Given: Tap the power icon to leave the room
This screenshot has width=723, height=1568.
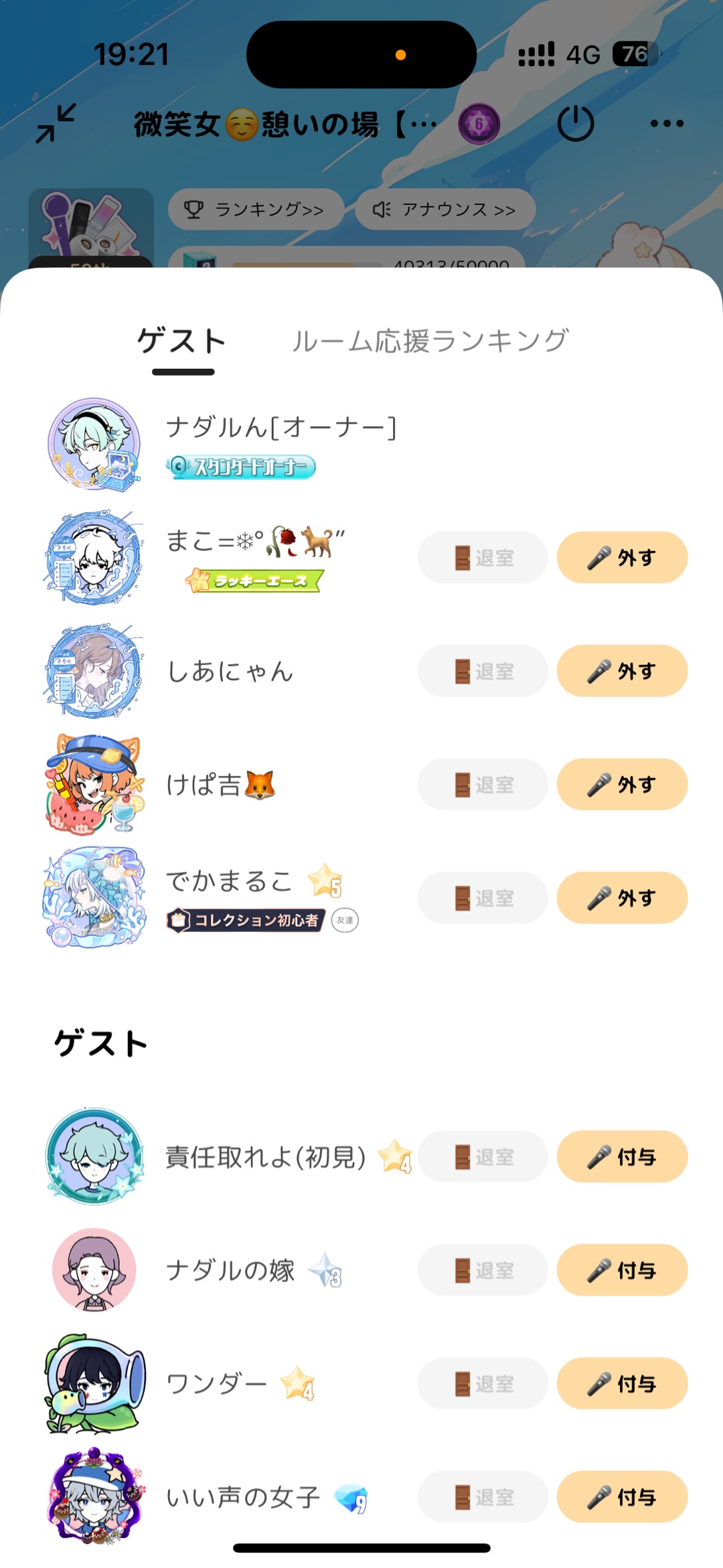Looking at the screenshot, I should coord(575,124).
